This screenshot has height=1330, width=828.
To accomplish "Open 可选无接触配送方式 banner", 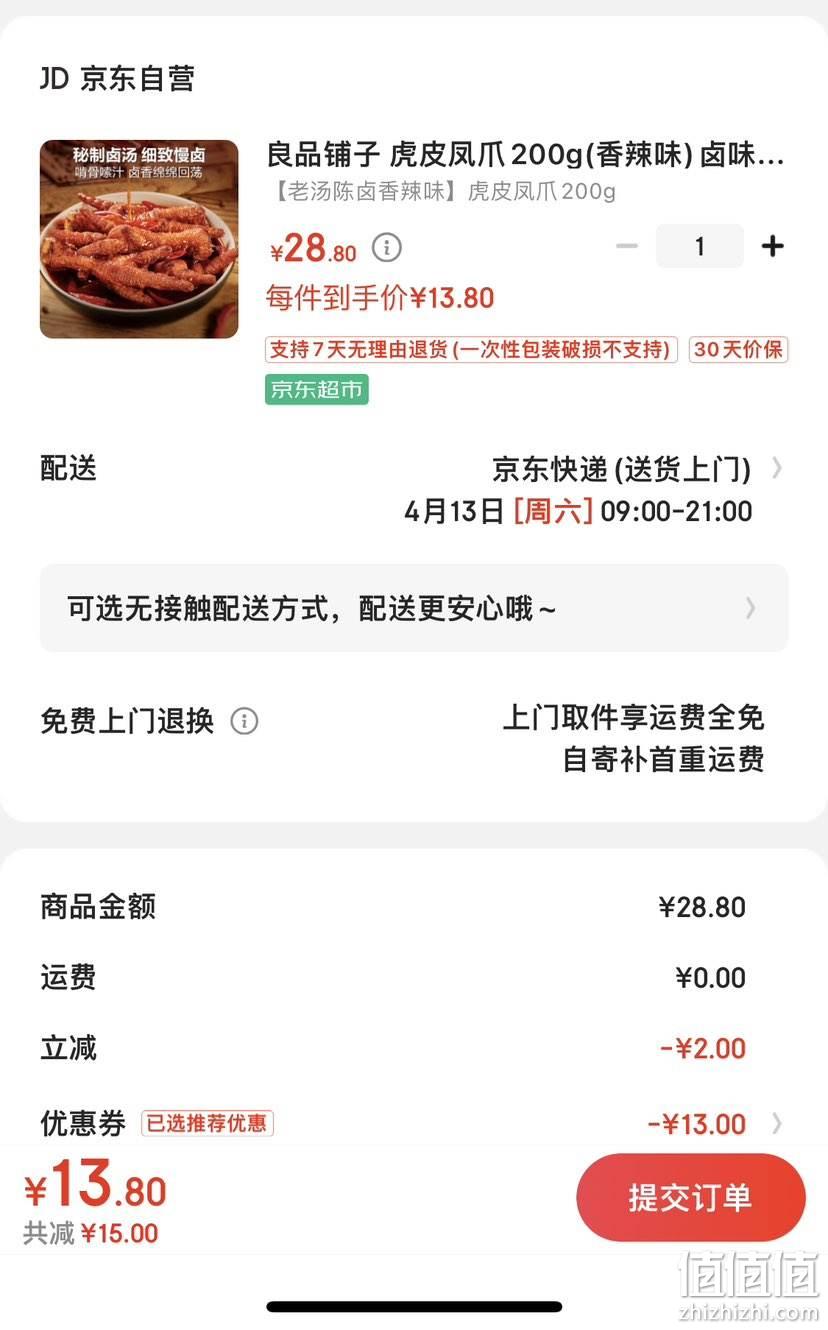I will click(414, 608).
